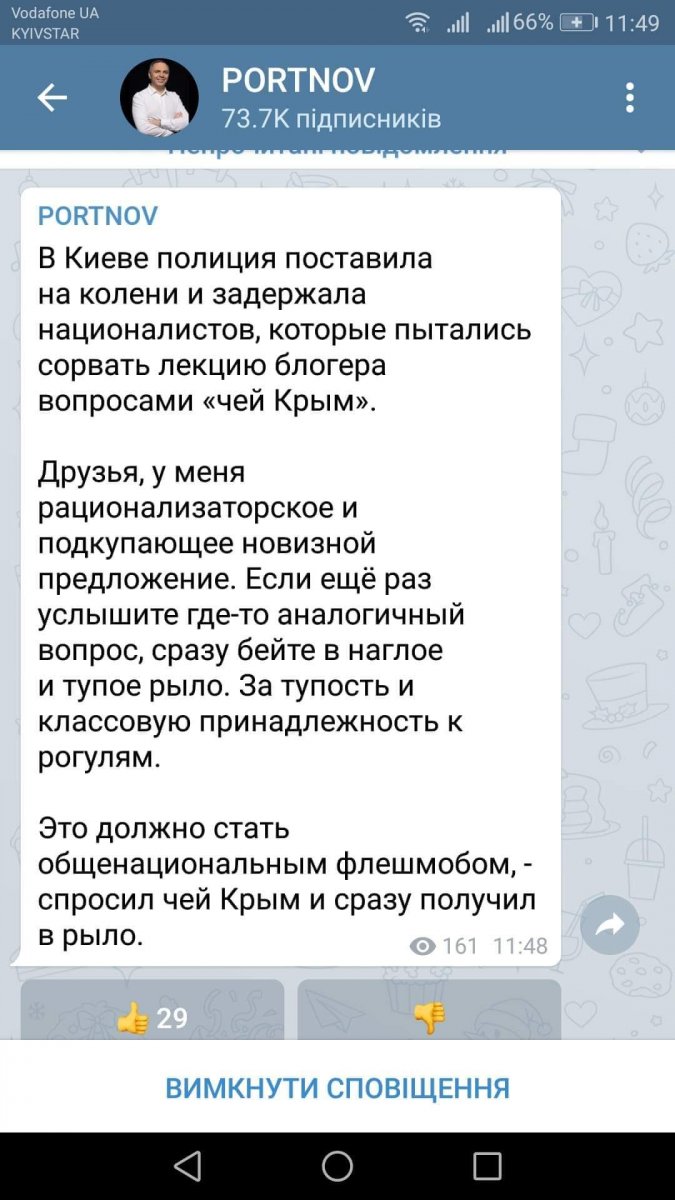Forward the post with the share arrow
Viewport: 675px width, 1200px height.
[x=610, y=925]
